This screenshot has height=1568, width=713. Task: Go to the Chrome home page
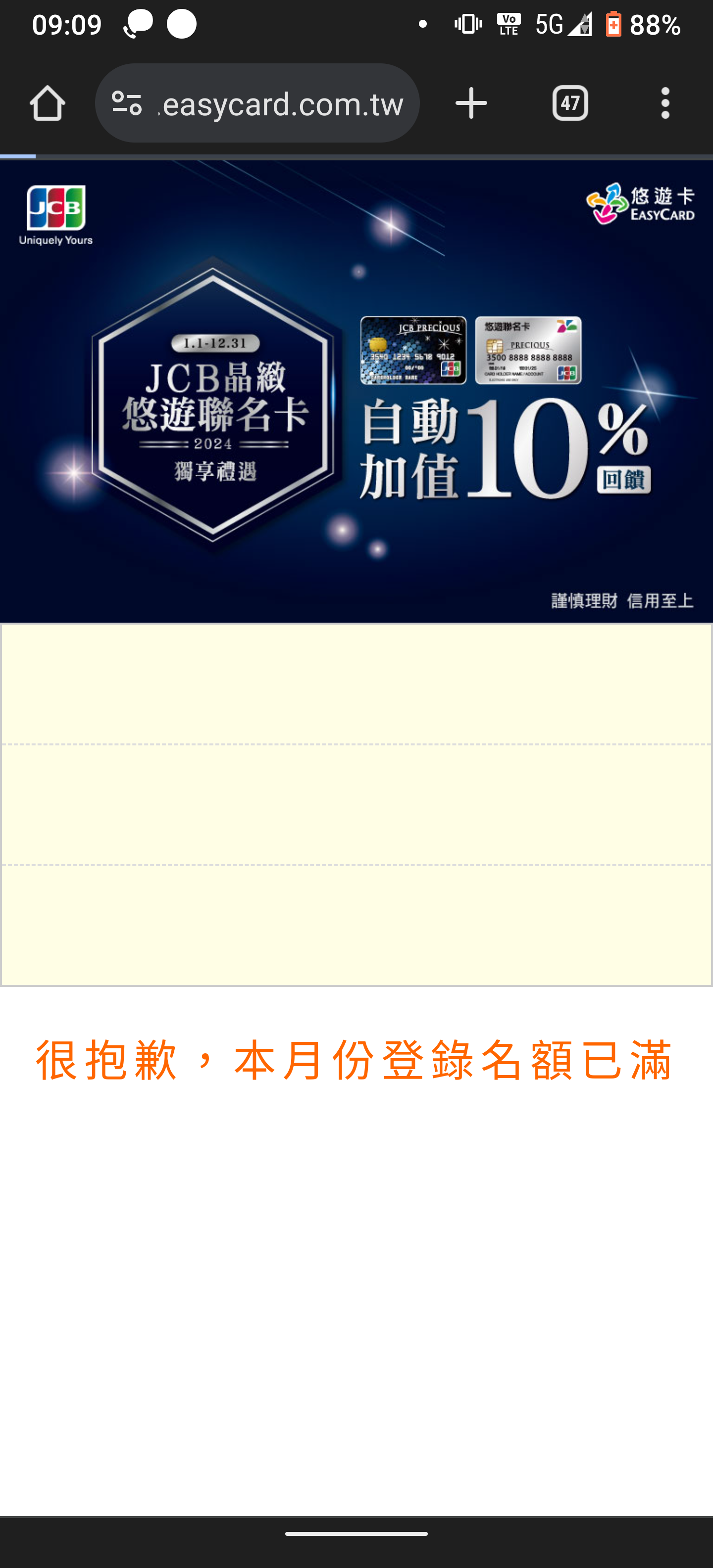[48, 103]
